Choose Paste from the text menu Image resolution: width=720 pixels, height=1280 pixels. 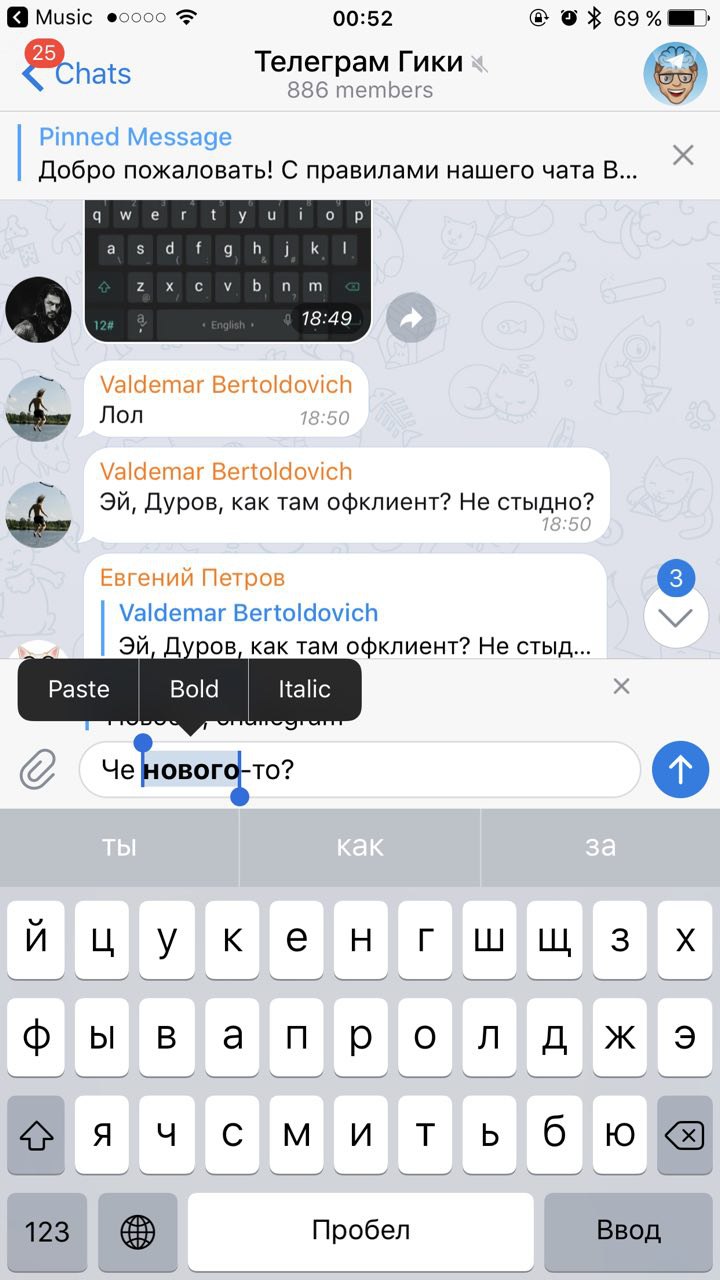[x=79, y=689]
